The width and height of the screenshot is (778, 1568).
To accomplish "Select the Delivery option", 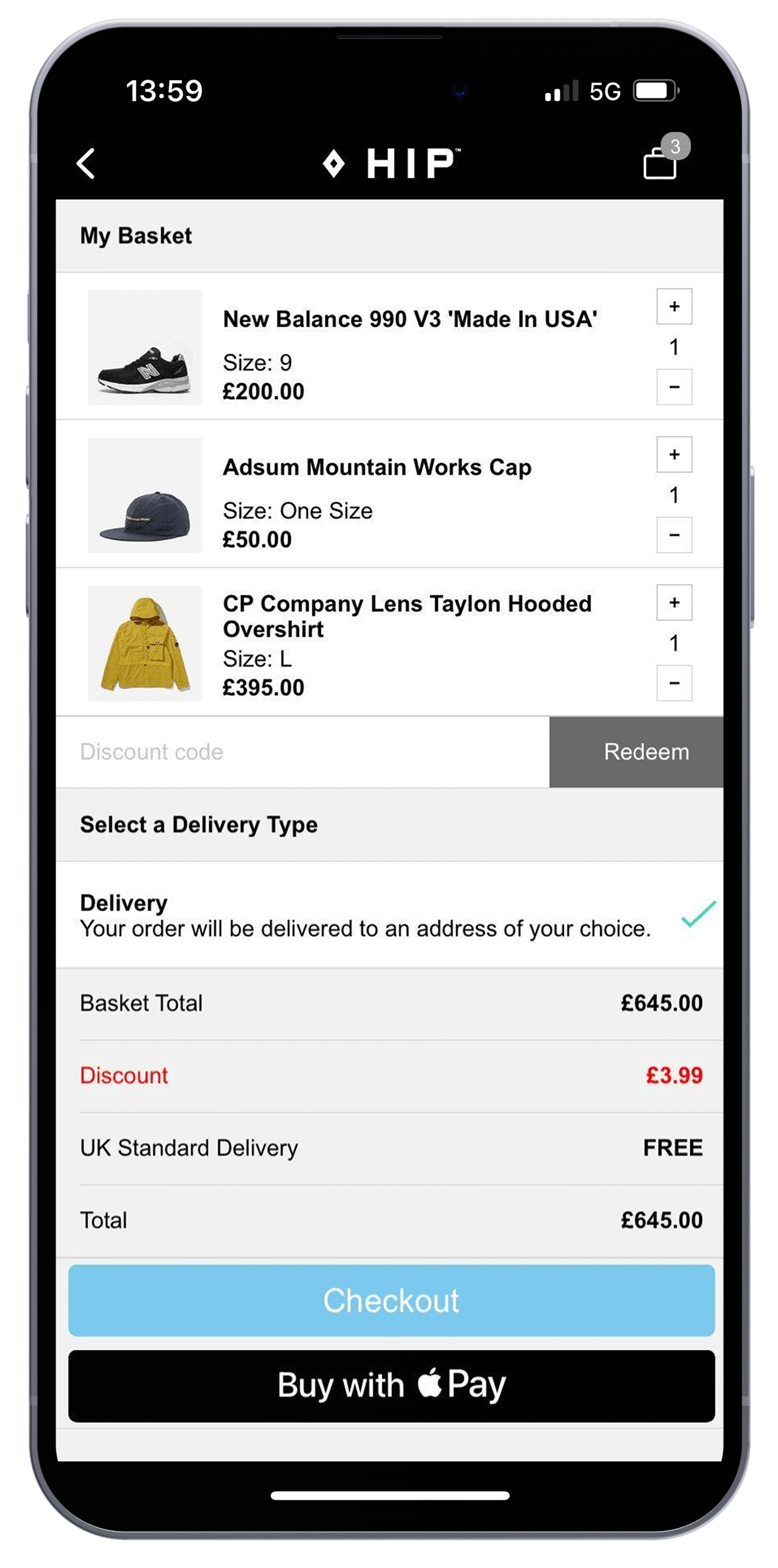I will coord(389,915).
